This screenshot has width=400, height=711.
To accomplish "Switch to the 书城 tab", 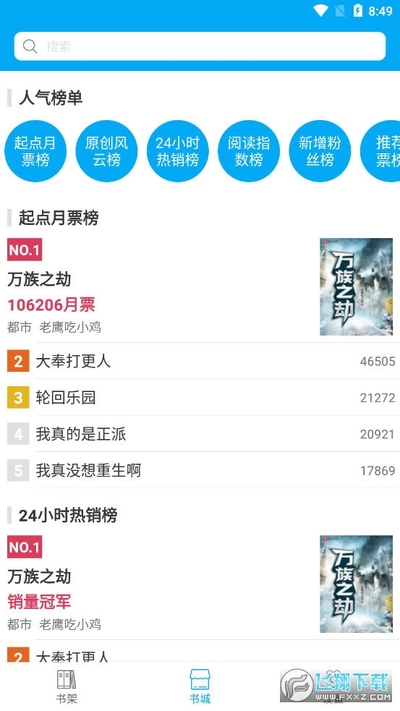I will (x=200, y=687).
